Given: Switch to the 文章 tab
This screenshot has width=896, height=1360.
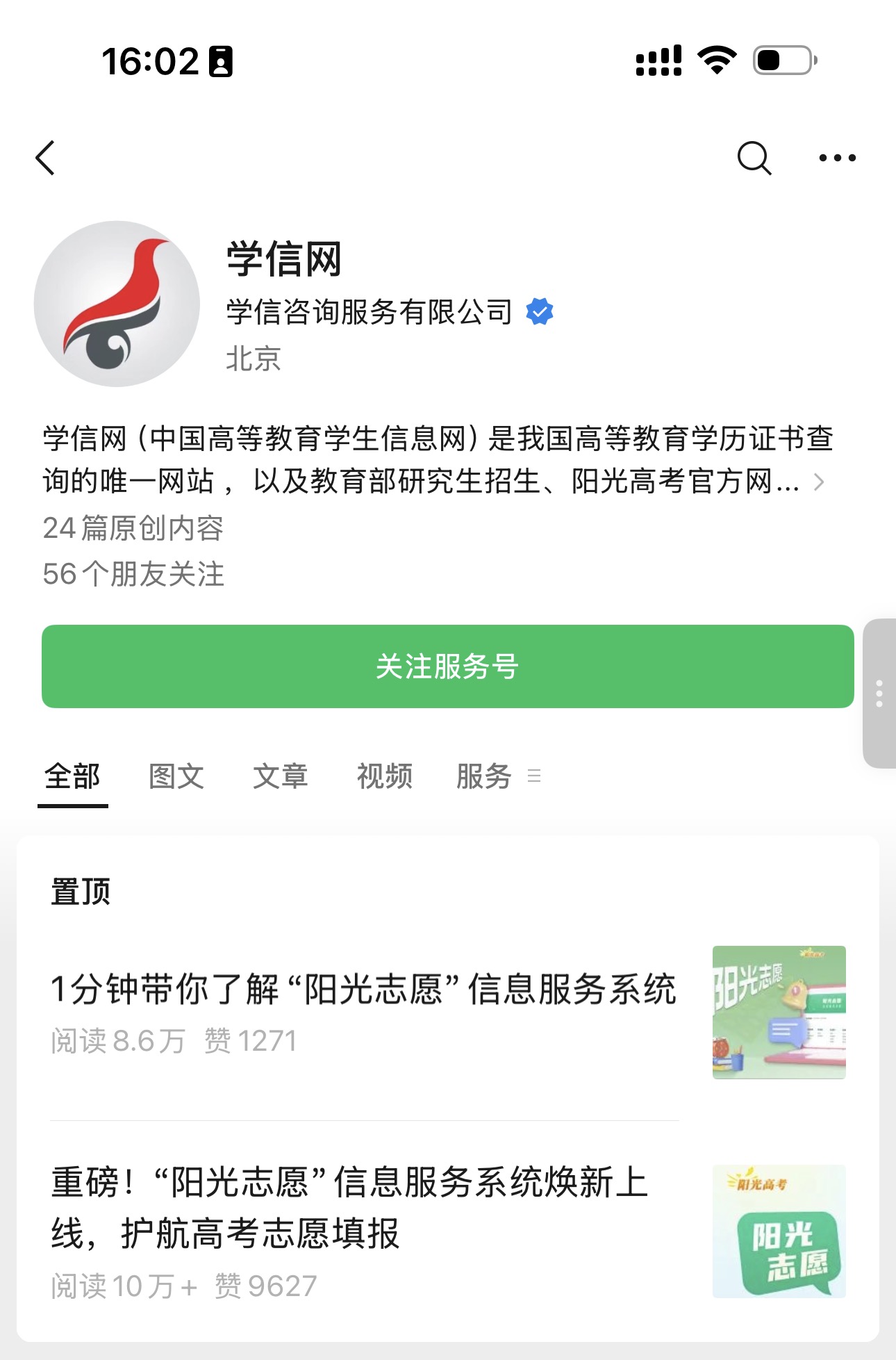Looking at the screenshot, I should click(280, 776).
